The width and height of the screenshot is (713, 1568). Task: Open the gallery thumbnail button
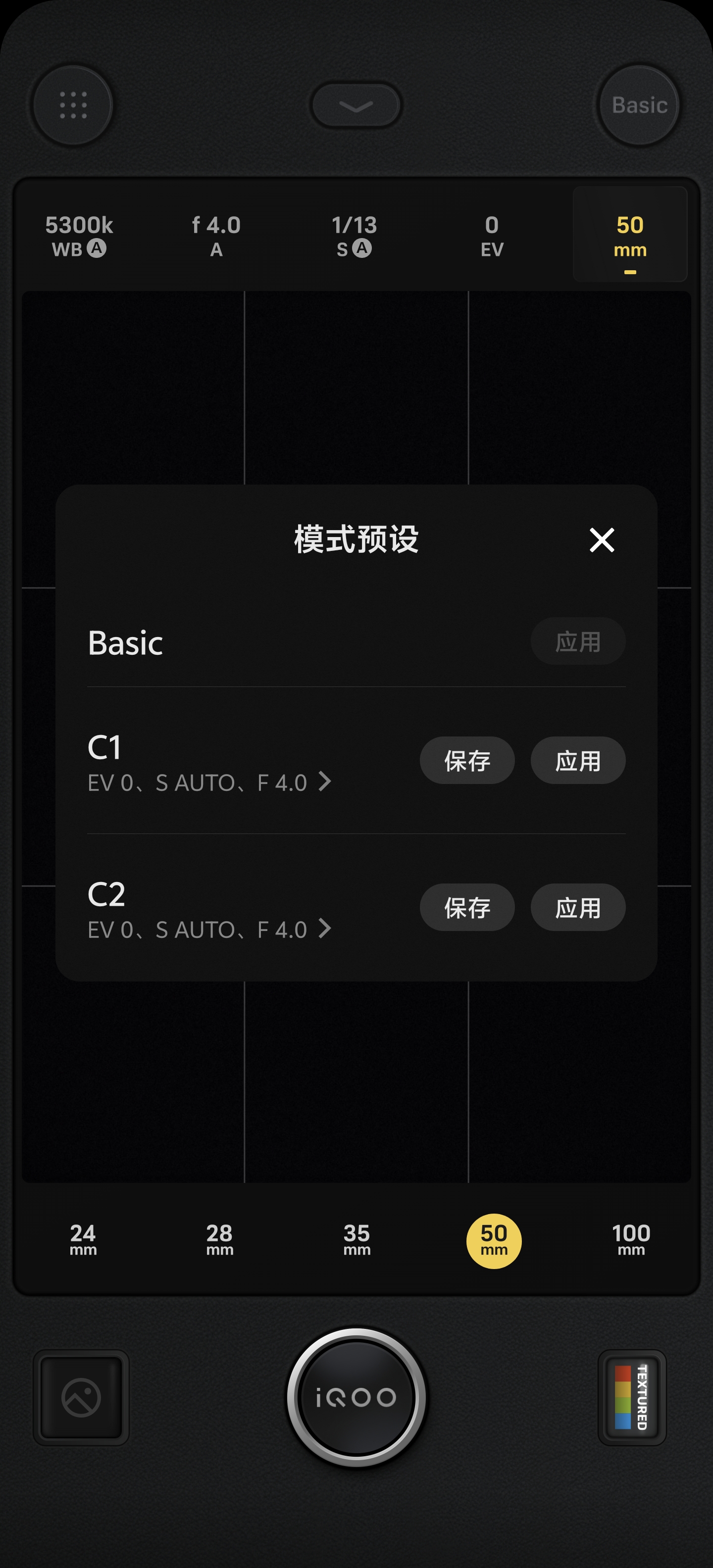tap(81, 1398)
